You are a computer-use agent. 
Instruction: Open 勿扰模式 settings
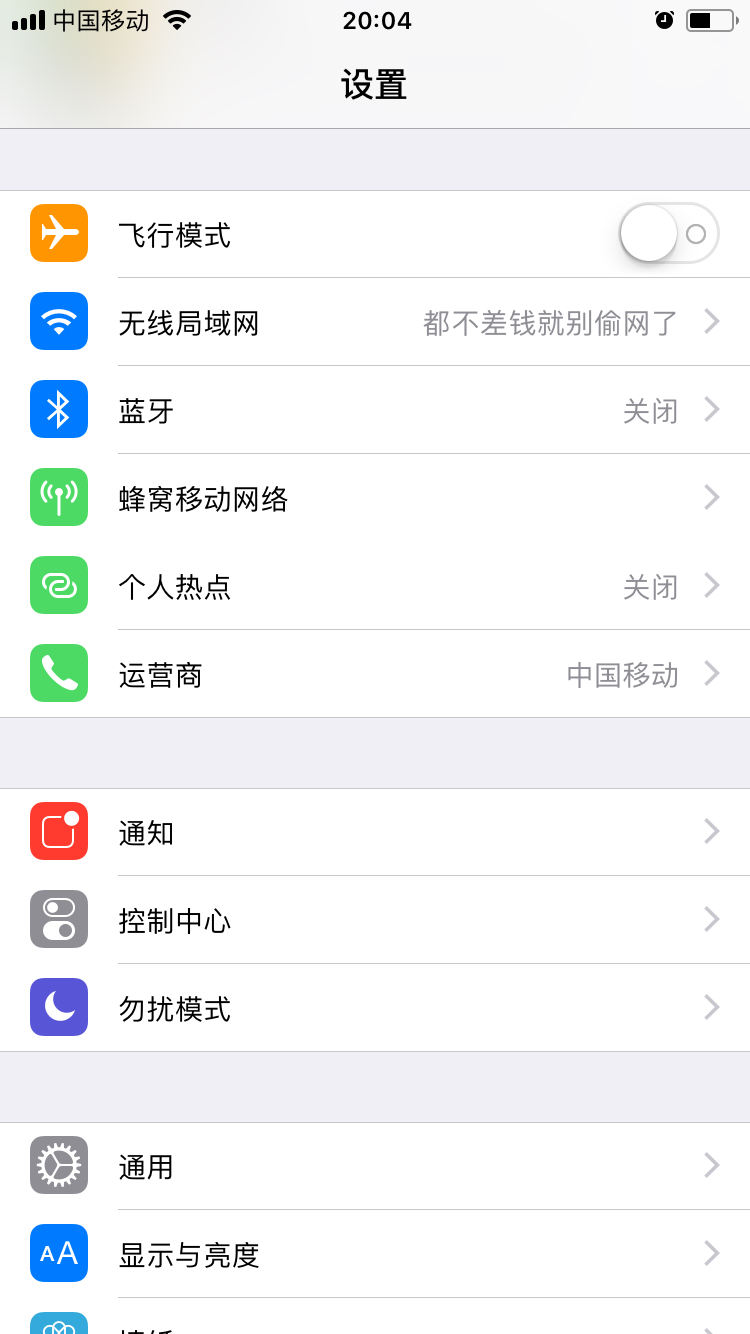[375, 1008]
